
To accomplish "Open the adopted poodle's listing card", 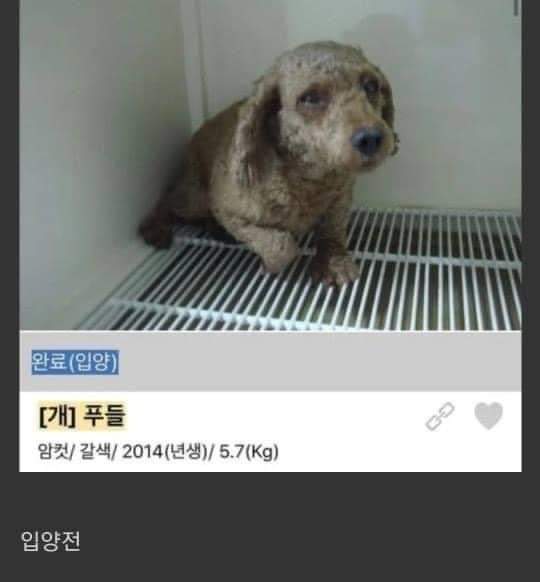I will [270, 236].
